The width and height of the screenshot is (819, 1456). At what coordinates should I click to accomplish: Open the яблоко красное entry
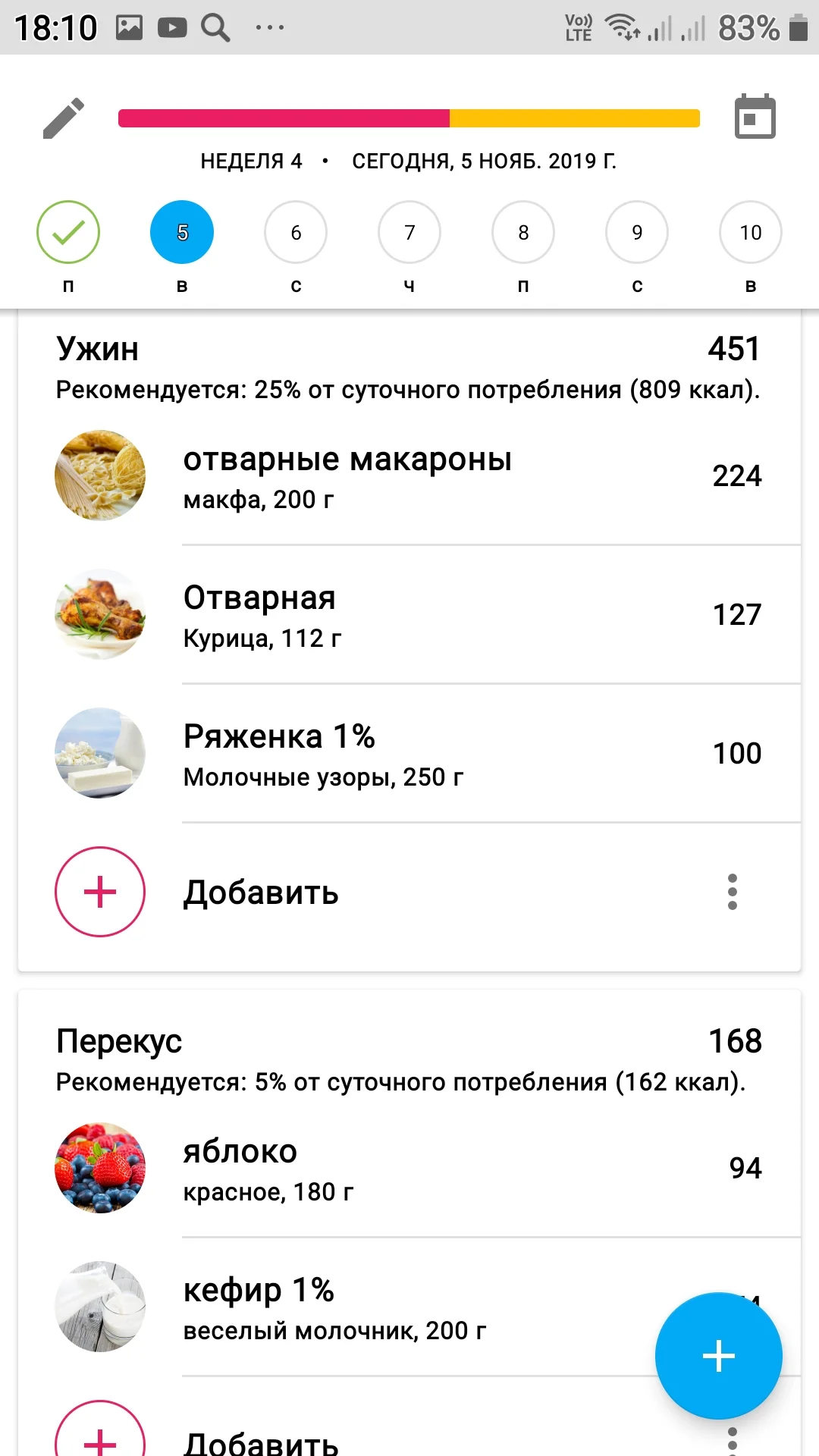point(409,1169)
